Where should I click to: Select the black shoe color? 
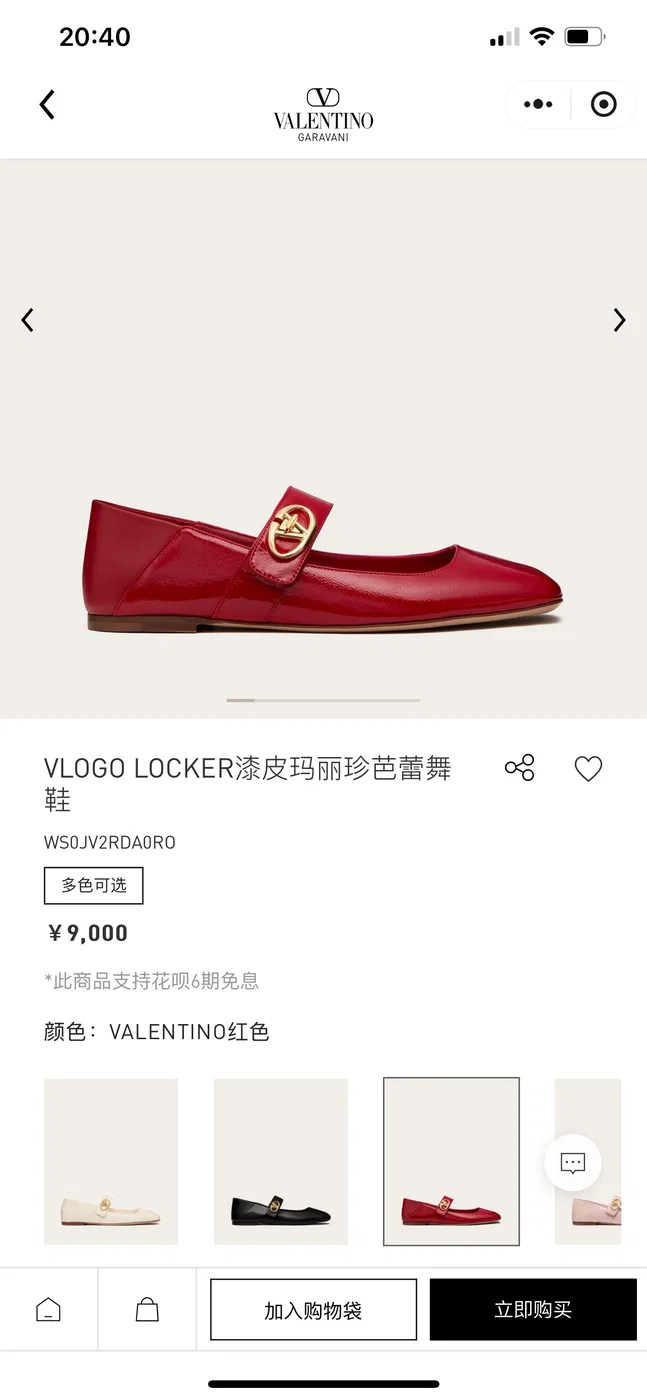pos(281,1161)
